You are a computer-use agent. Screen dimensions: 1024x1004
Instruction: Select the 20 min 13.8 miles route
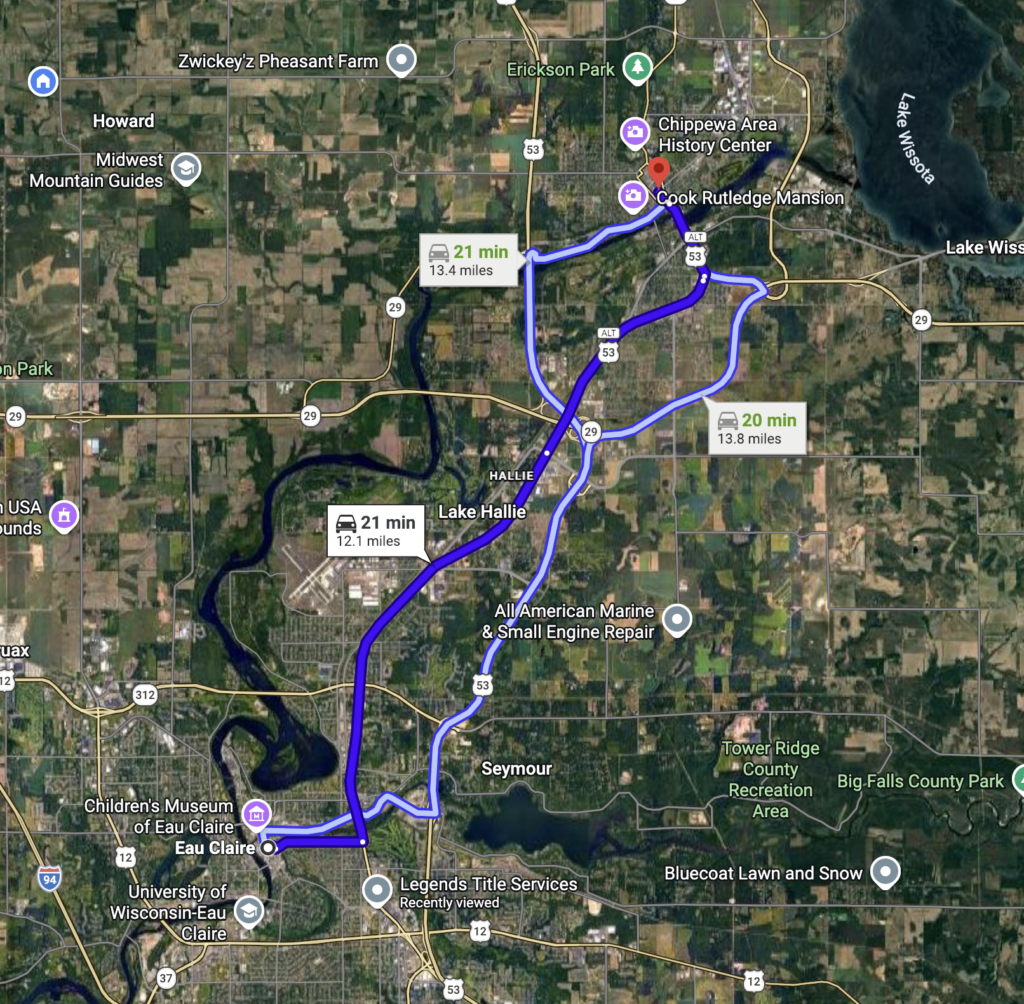pyautogui.click(x=757, y=428)
